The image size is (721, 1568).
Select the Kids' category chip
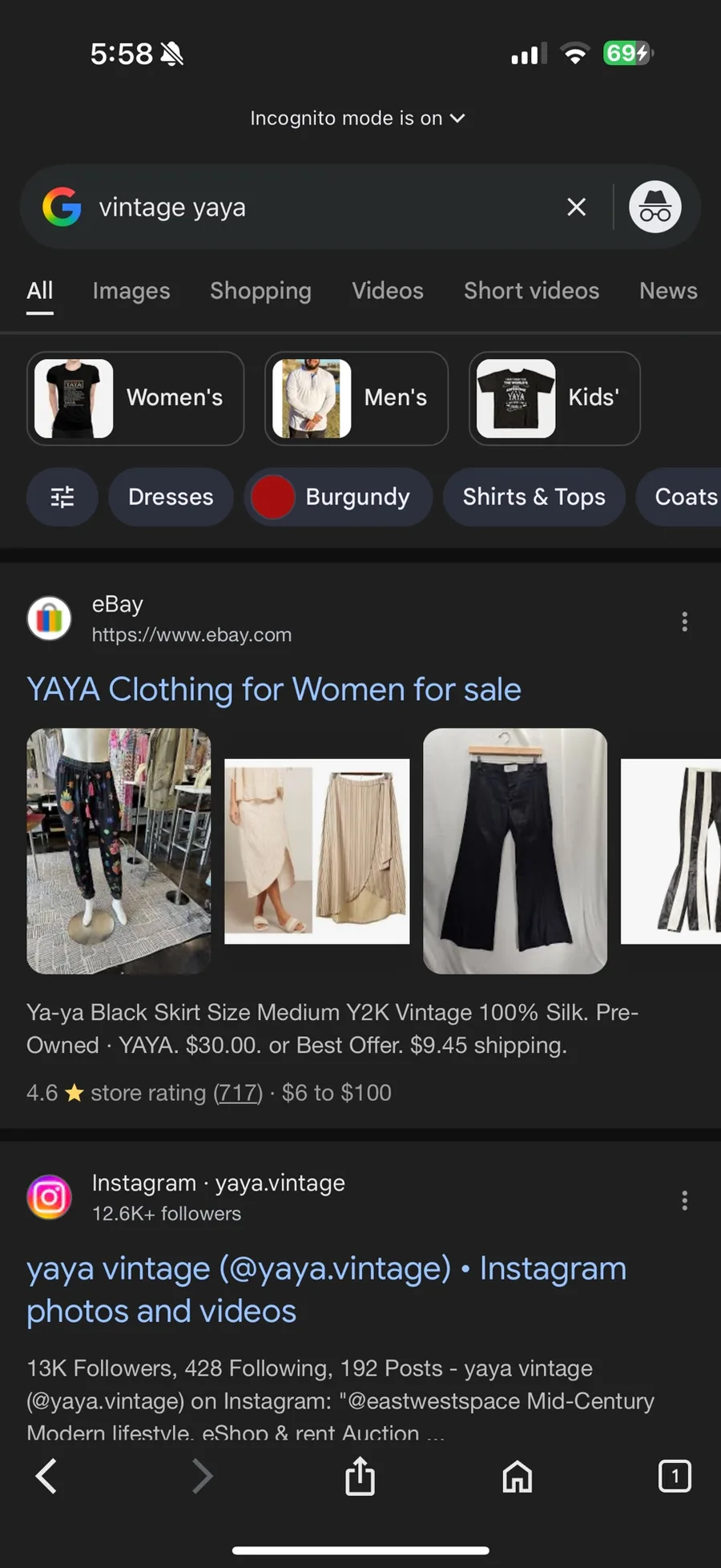pyautogui.click(x=554, y=398)
